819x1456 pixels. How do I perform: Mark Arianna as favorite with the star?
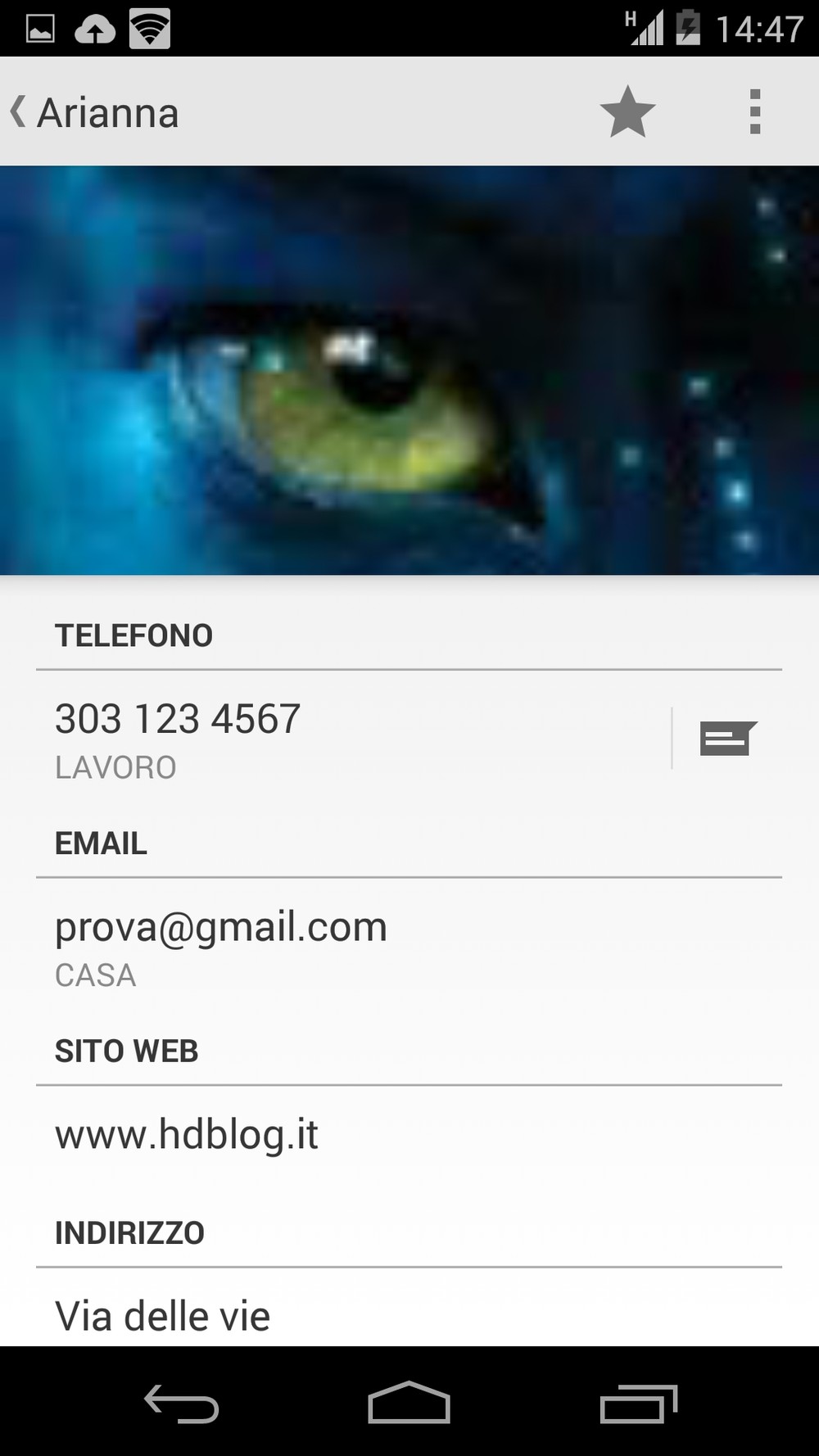627,112
